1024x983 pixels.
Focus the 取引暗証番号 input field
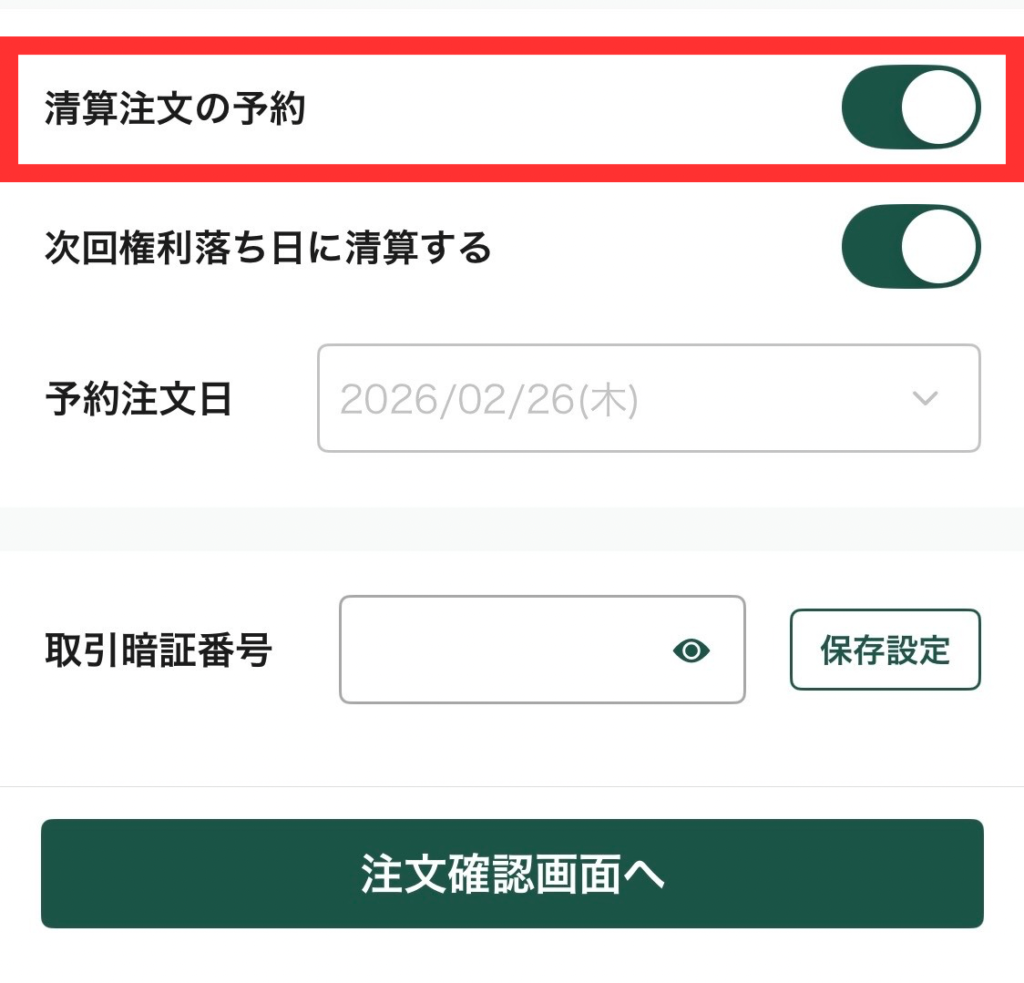(x=500, y=650)
